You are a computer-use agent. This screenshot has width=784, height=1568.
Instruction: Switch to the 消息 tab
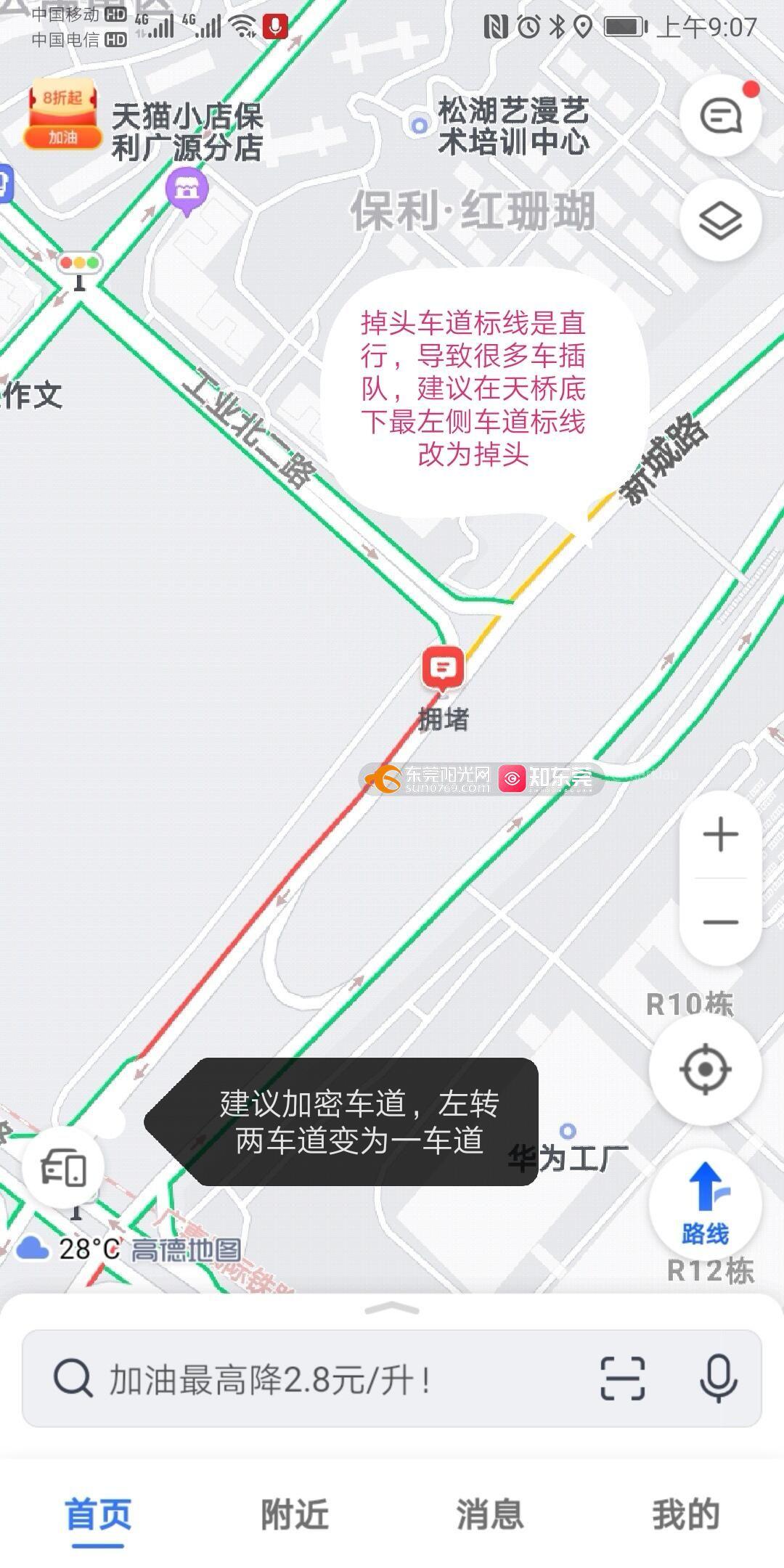[490, 1515]
